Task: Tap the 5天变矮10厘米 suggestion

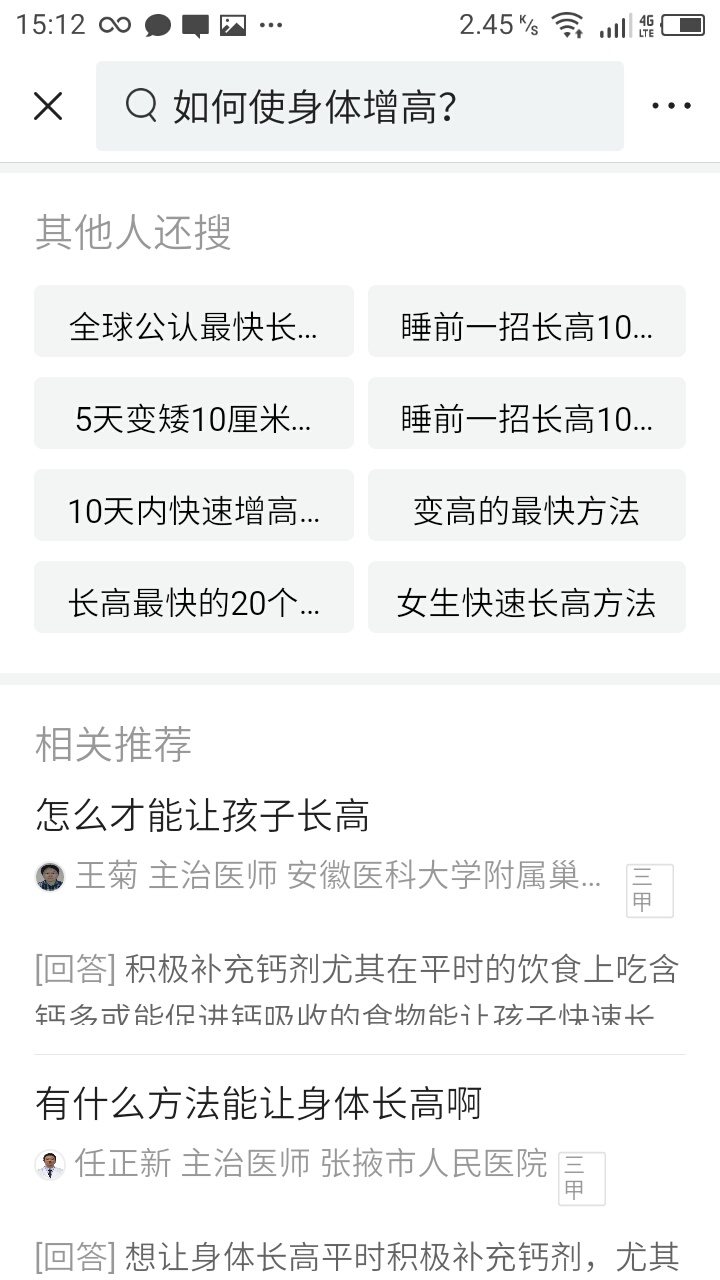Action: [193, 413]
